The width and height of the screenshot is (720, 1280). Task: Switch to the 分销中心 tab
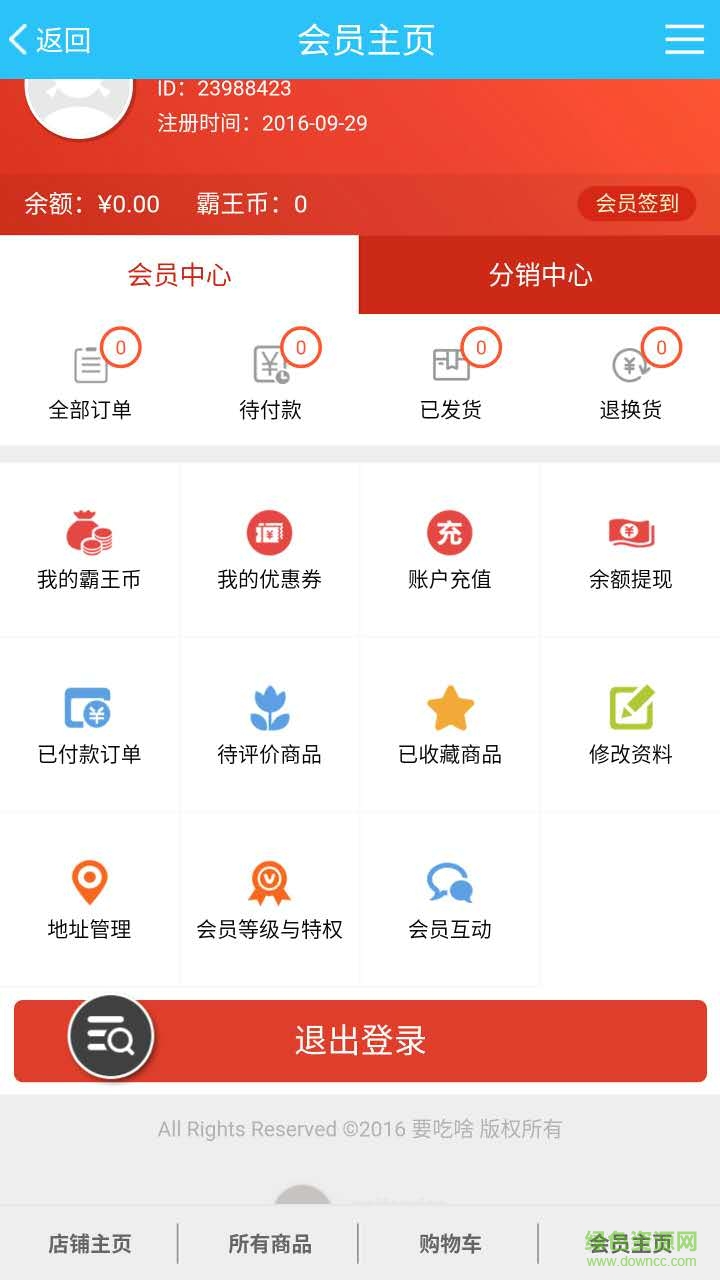tap(538, 274)
